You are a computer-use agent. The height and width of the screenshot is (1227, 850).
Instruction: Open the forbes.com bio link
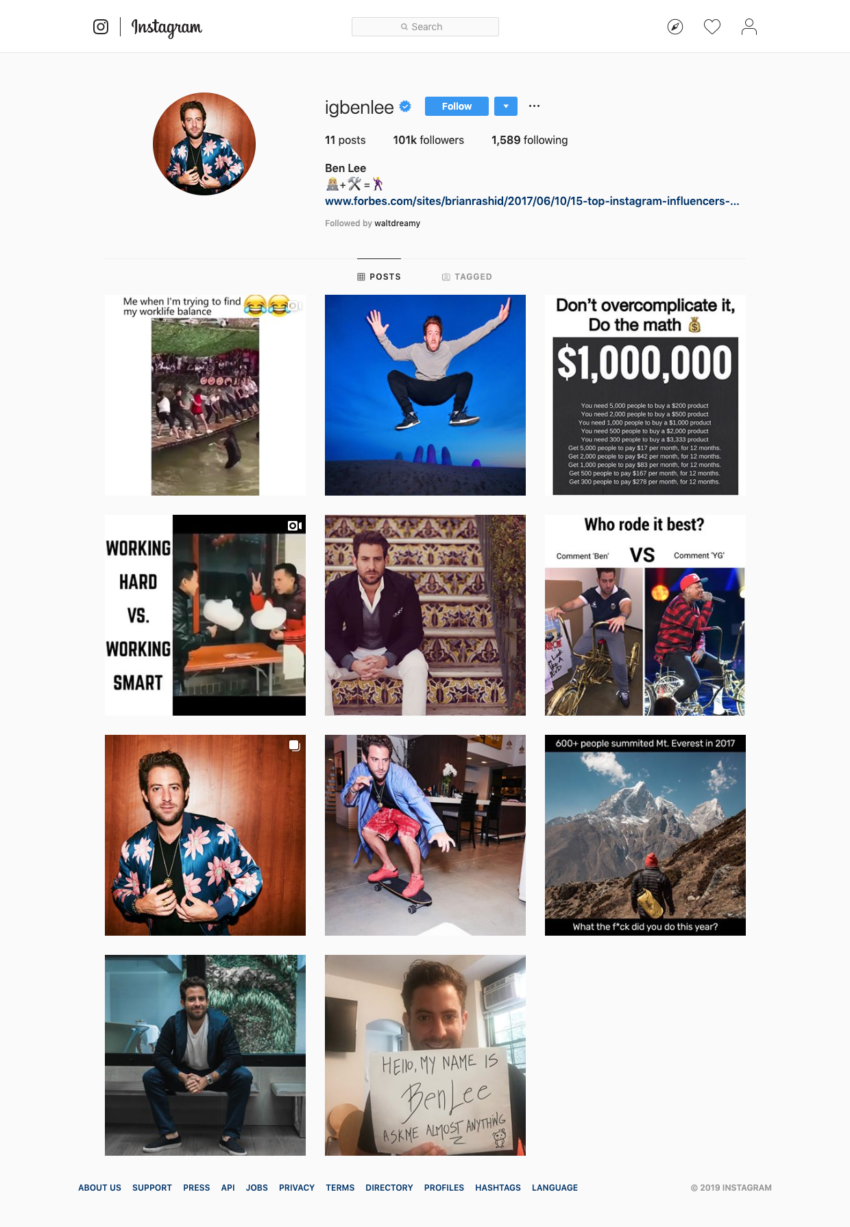(532, 201)
